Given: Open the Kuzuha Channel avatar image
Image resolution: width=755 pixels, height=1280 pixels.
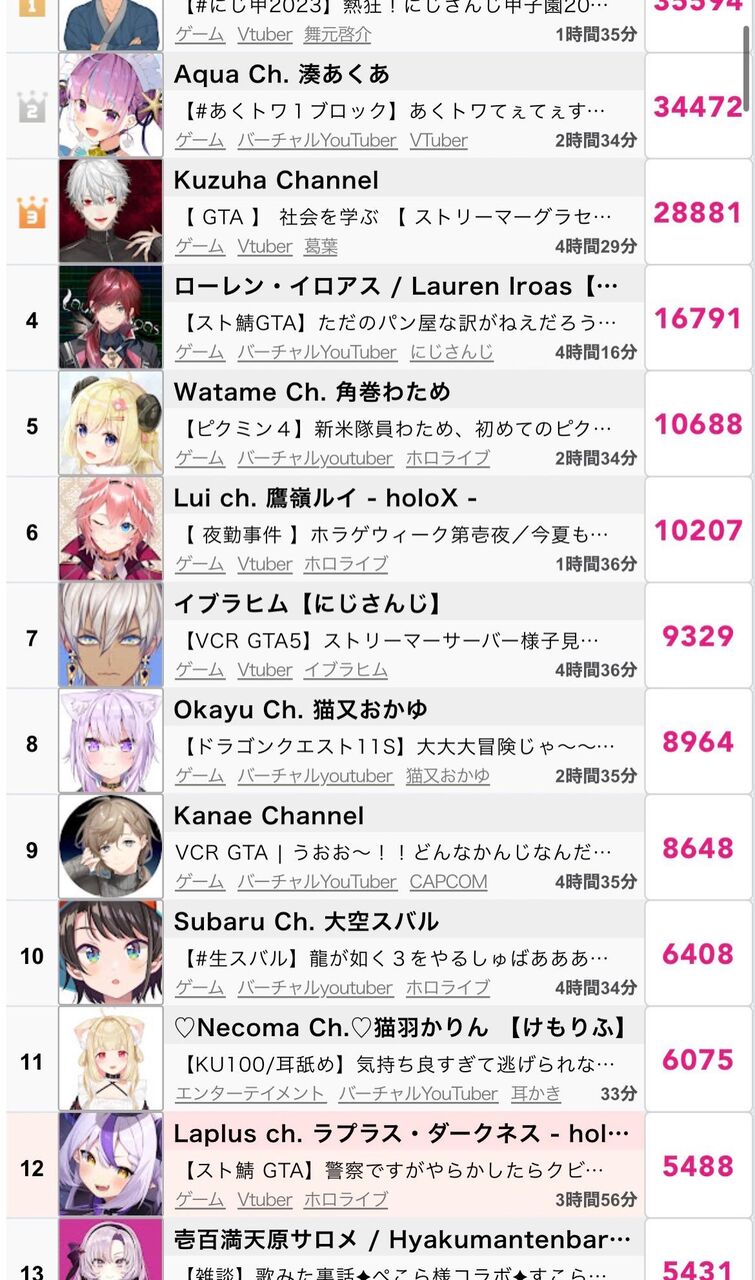Looking at the screenshot, I should 110,211.
